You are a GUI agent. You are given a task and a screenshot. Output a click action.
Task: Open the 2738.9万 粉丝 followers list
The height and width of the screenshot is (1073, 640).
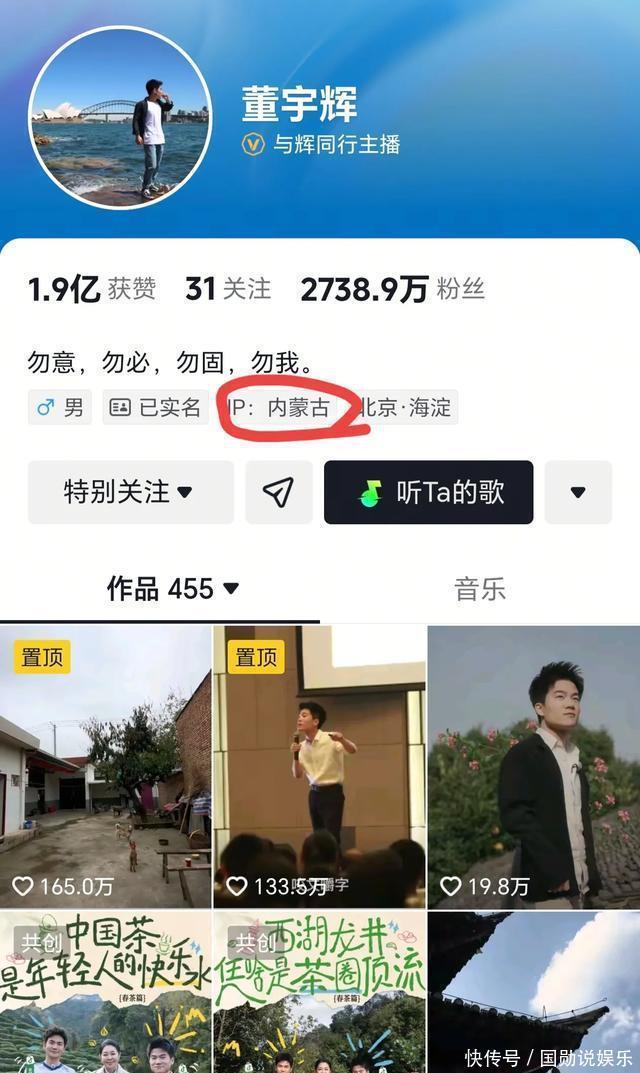[392, 289]
